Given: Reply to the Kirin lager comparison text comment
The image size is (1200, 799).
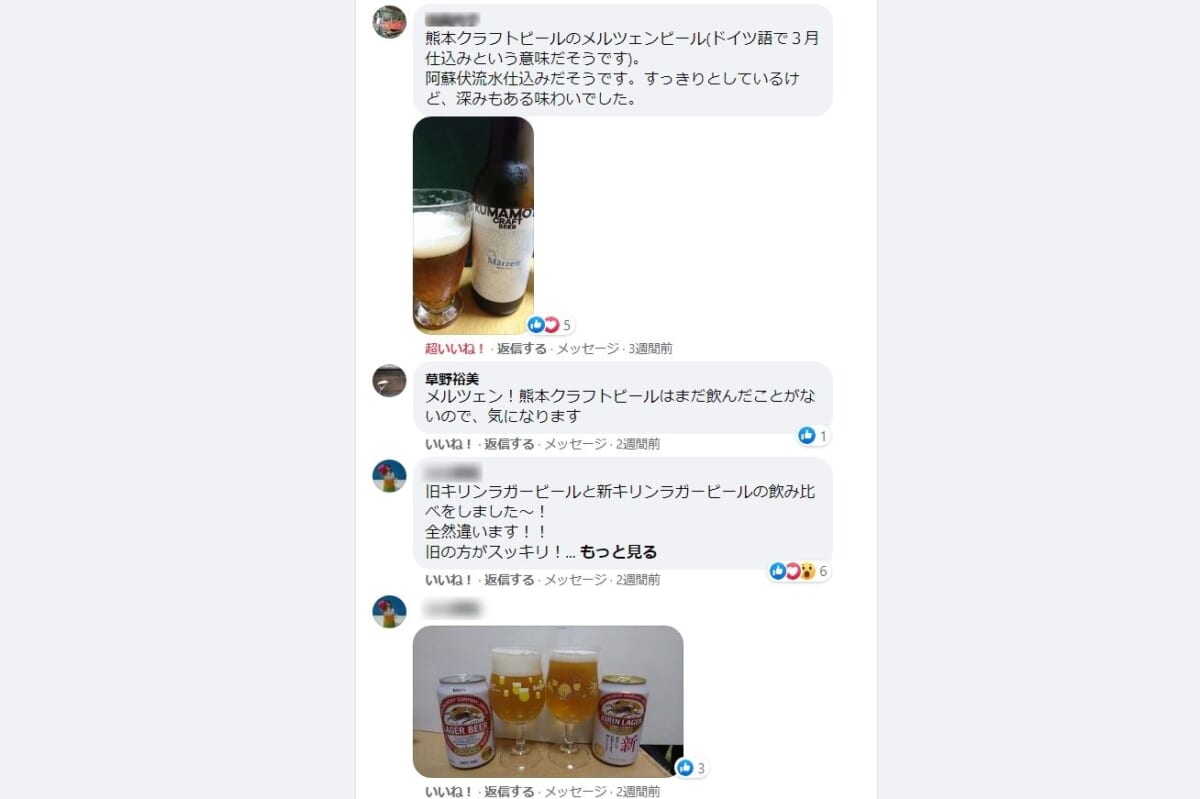Looking at the screenshot, I should click(x=509, y=580).
